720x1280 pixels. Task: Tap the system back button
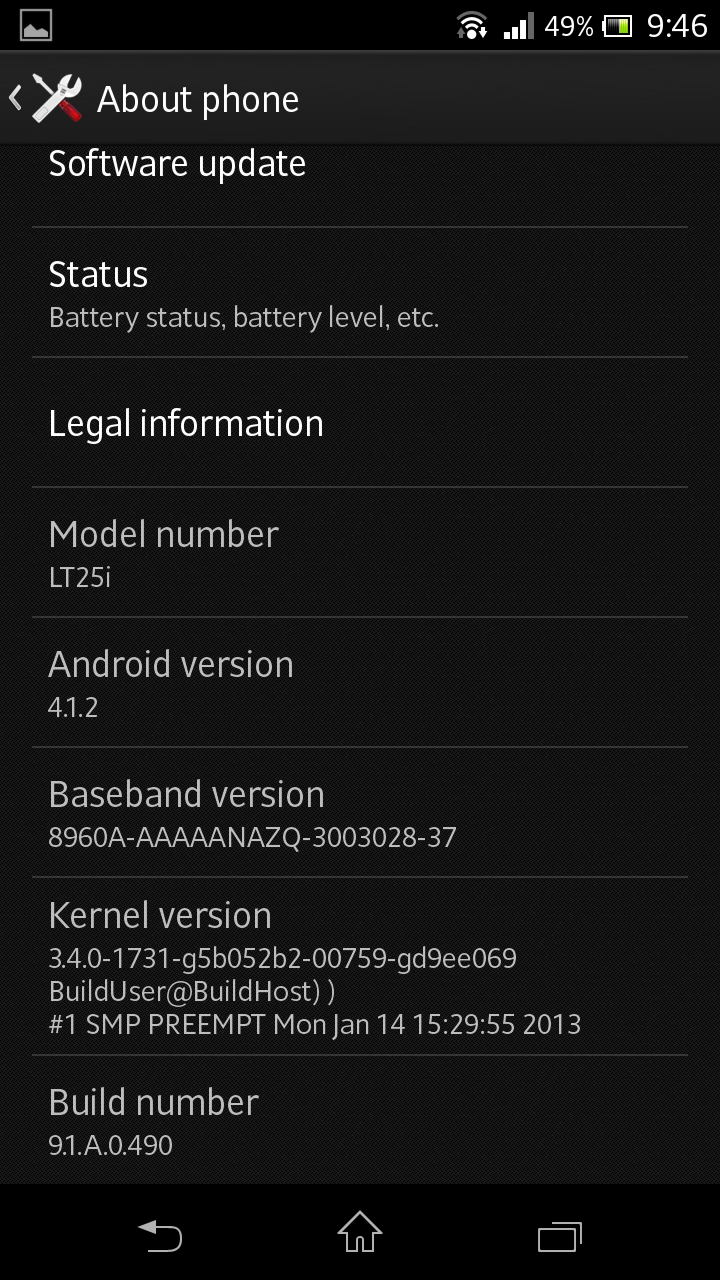pos(160,1234)
